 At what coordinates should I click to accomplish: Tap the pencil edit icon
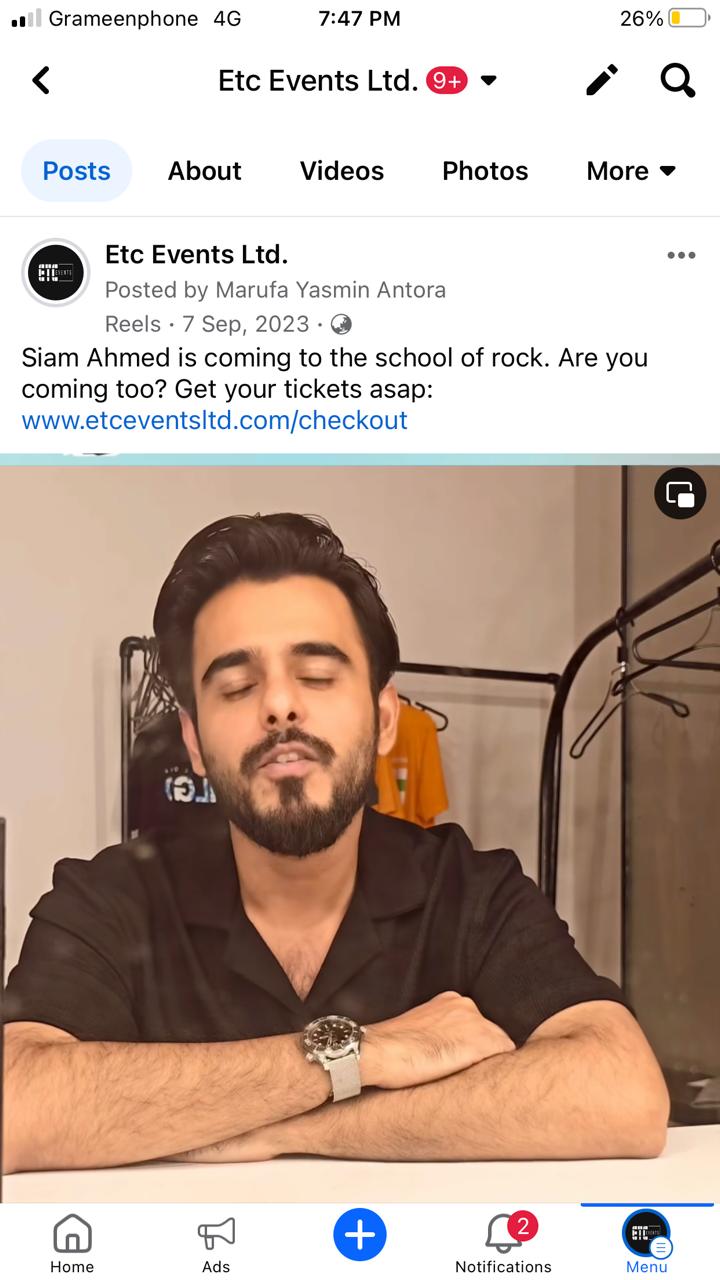pyautogui.click(x=602, y=80)
